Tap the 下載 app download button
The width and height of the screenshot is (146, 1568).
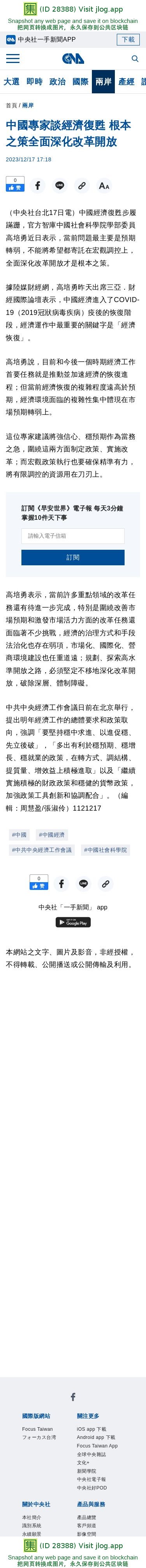pos(128,39)
